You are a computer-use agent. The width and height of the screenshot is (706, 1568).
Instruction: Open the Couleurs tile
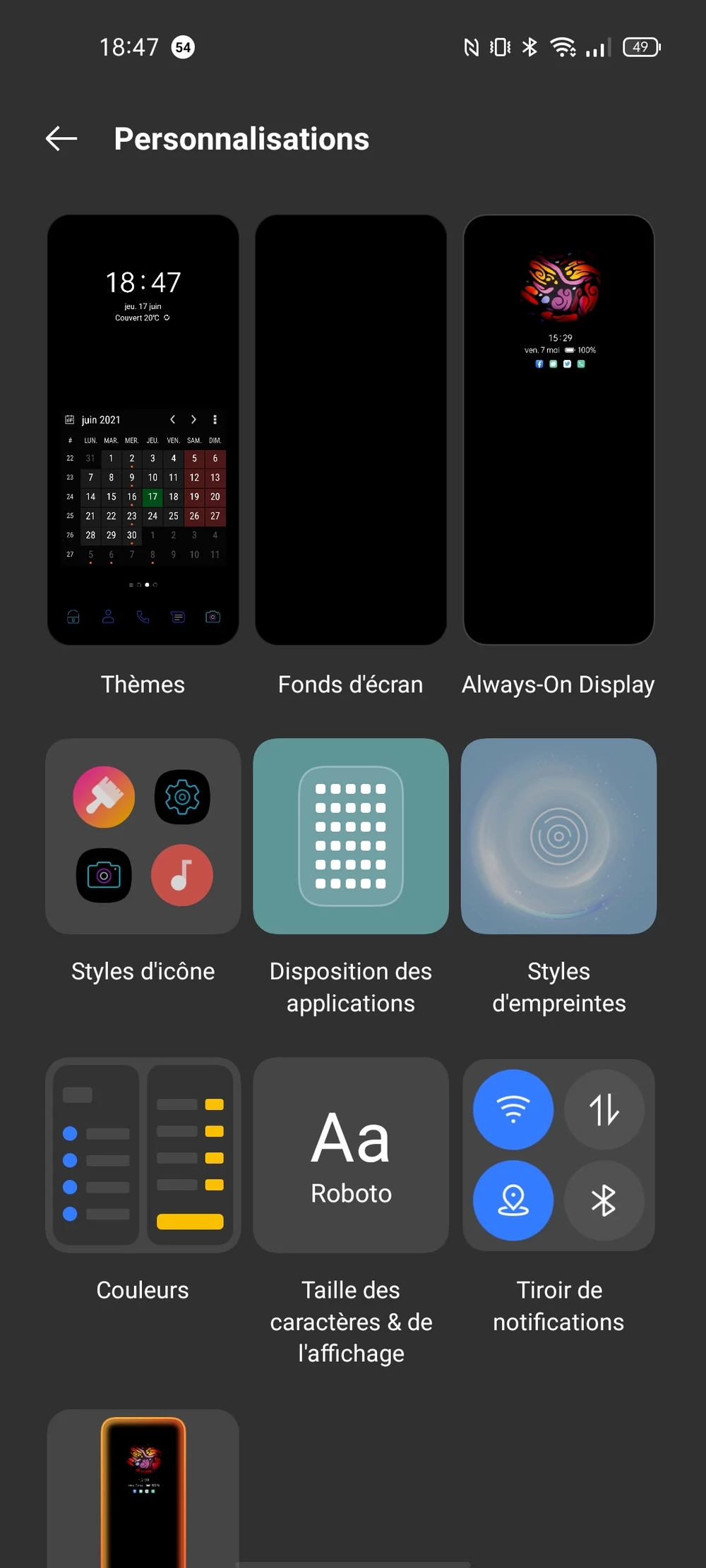[143, 1155]
